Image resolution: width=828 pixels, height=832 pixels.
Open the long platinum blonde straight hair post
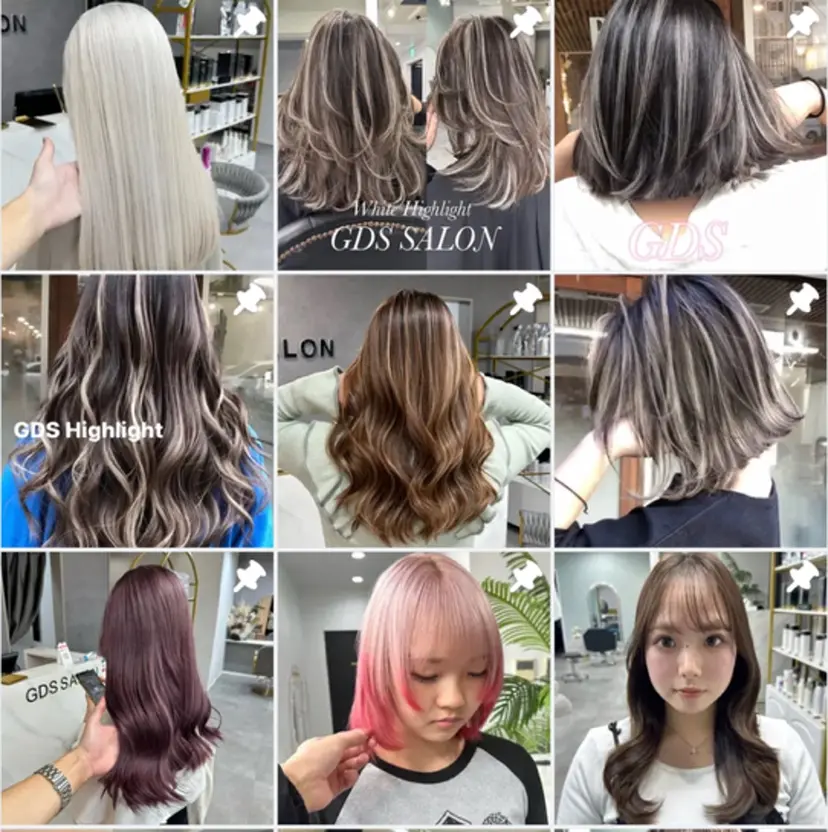(136, 135)
